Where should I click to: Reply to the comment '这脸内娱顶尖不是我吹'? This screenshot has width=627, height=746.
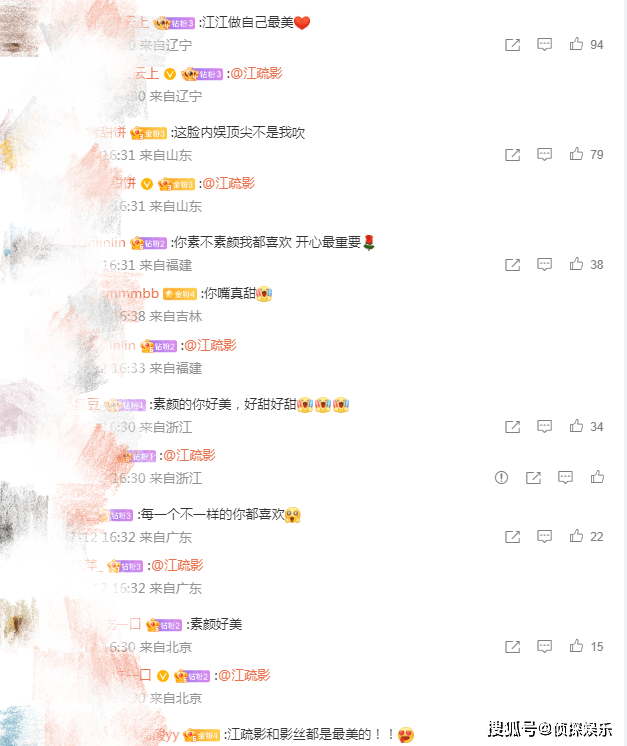click(545, 155)
